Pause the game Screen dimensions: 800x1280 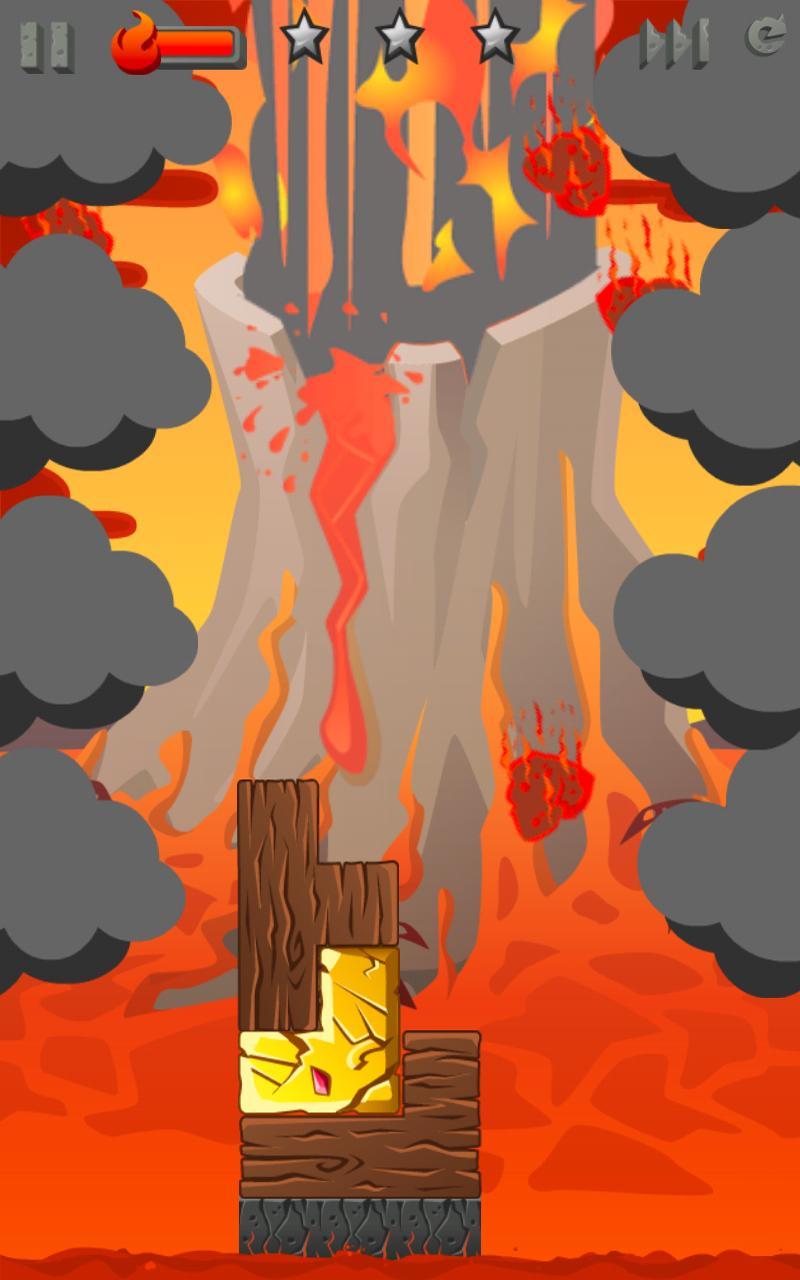point(47,45)
